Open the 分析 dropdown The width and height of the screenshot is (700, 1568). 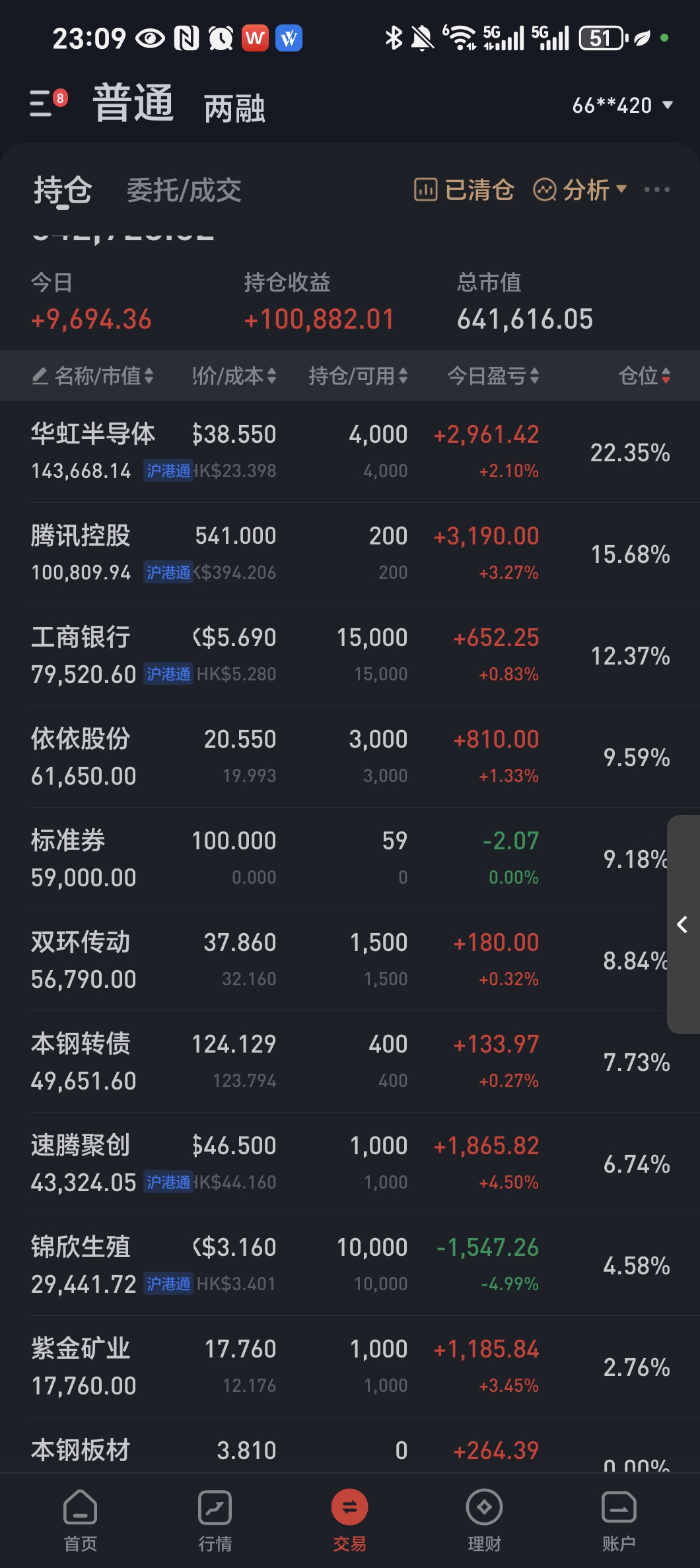[580, 190]
